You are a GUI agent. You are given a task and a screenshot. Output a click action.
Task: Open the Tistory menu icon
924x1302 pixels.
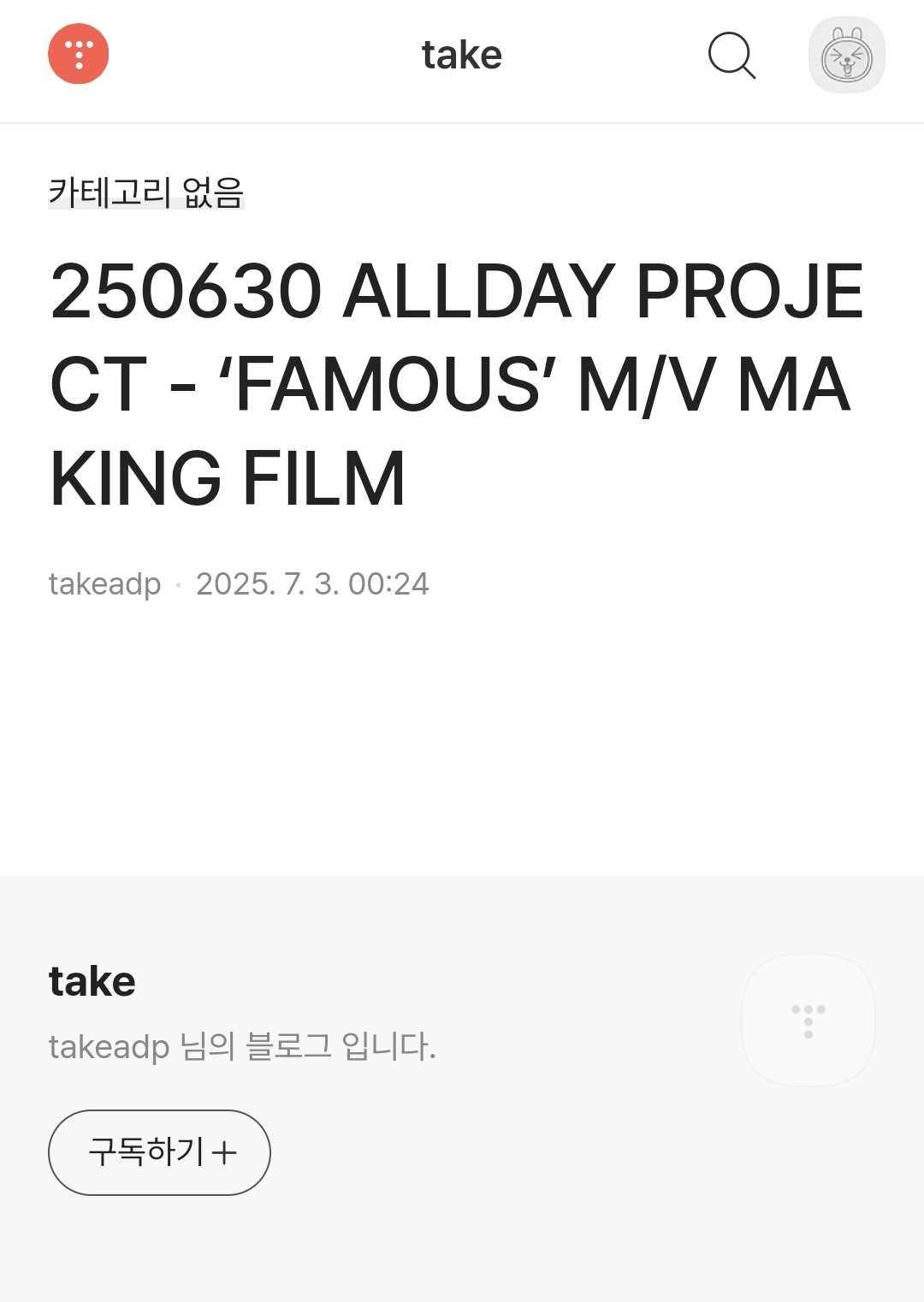click(79, 55)
